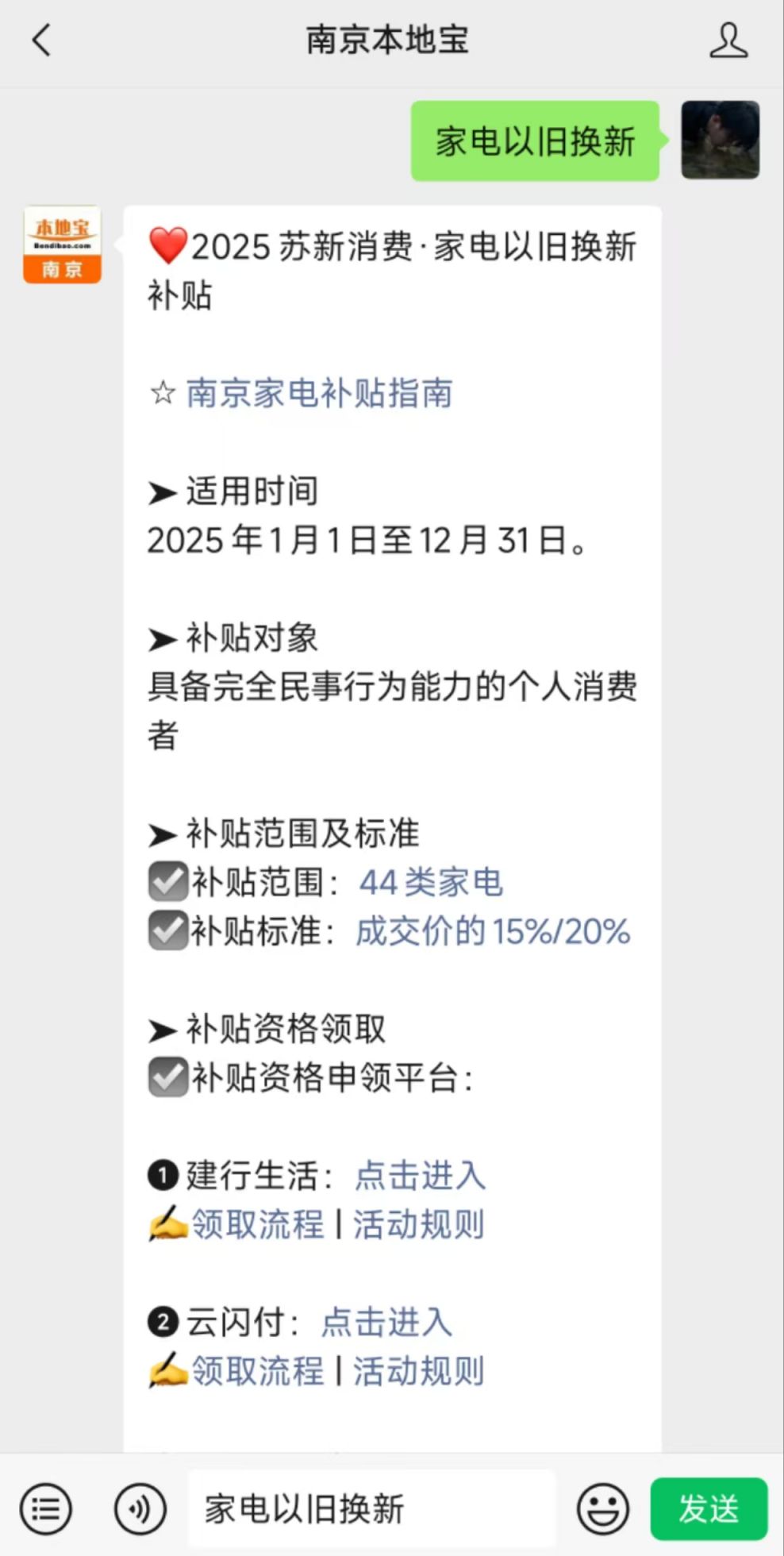Open 活动规则 under 云闪付
784x1556 pixels.
point(418,1371)
